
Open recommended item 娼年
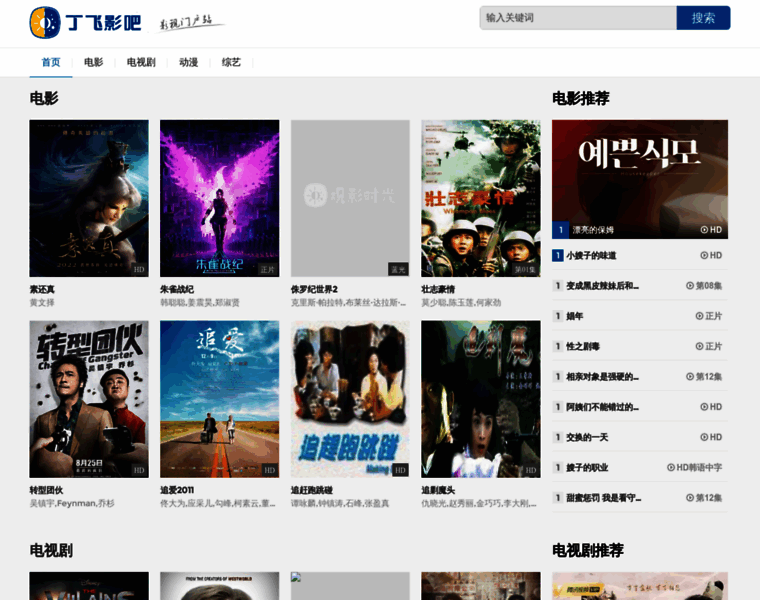point(575,316)
